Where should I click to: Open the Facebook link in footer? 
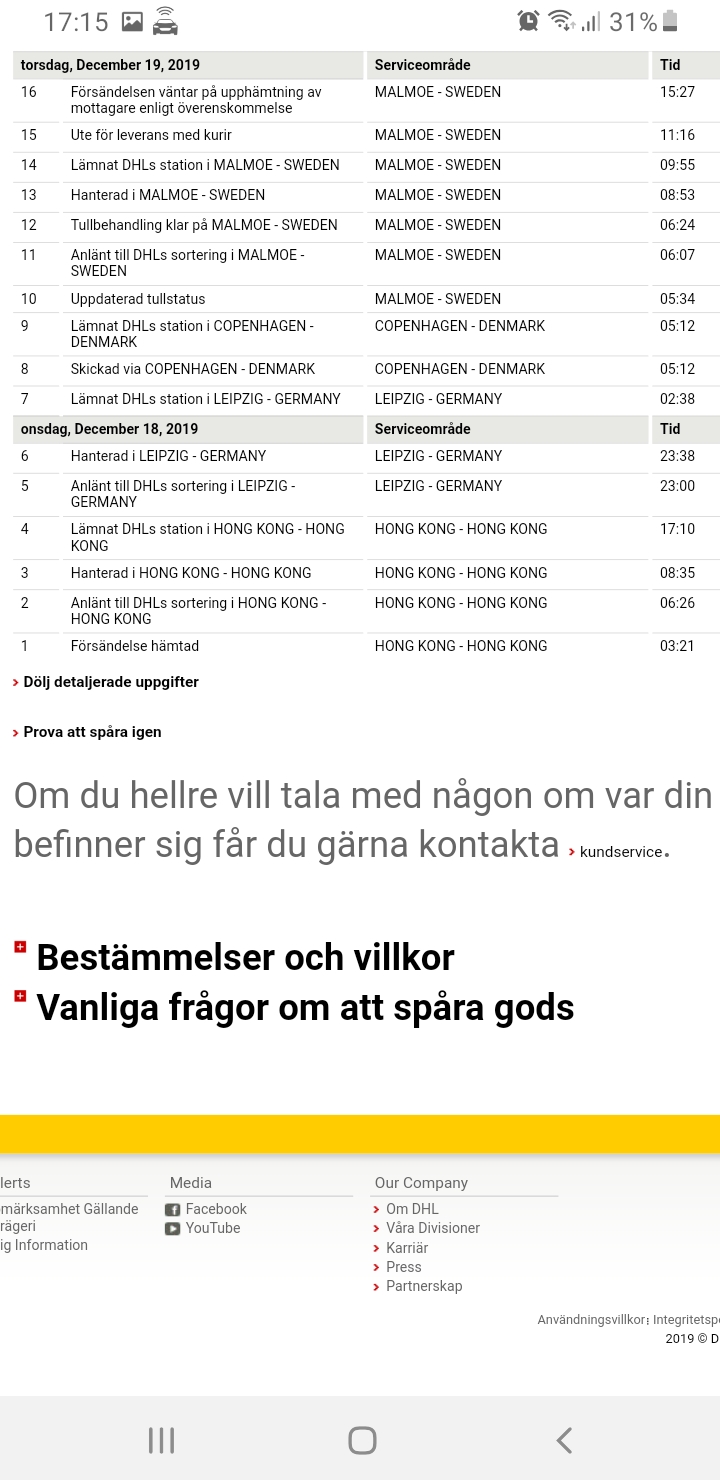pyautogui.click(x=215, y=1209)
